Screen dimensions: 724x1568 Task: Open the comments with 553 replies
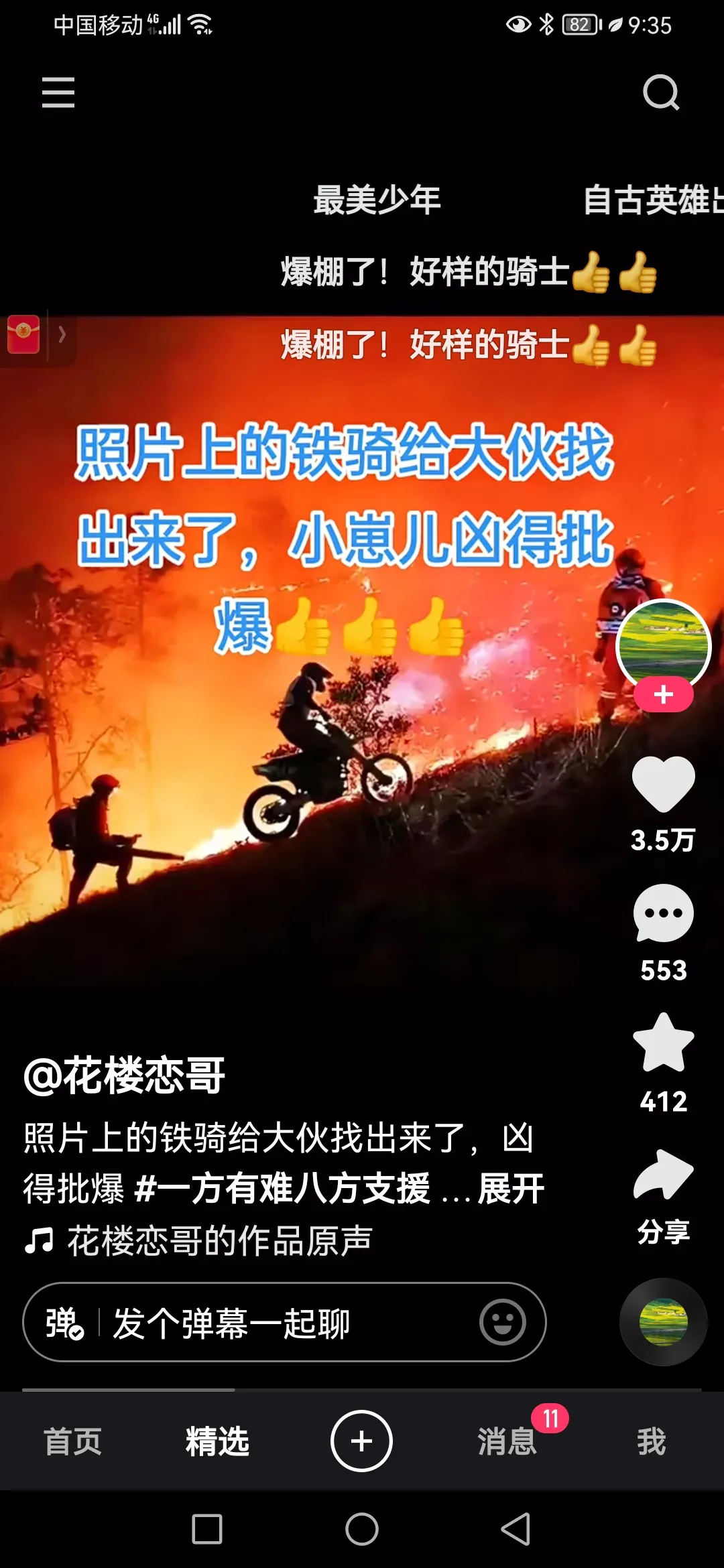coord(663,914)
